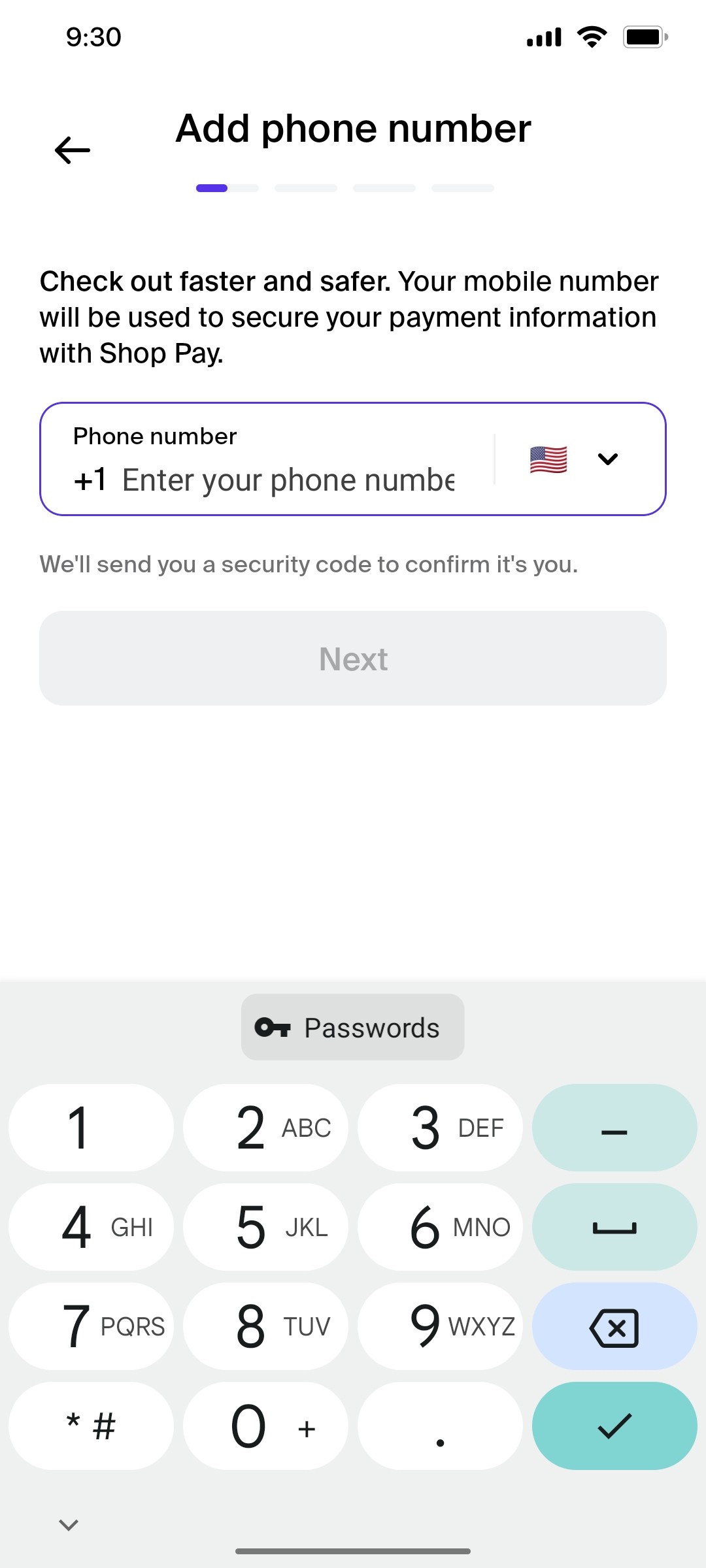Select the phone number input field
The image size is (706, 1568).
(288, 479)
